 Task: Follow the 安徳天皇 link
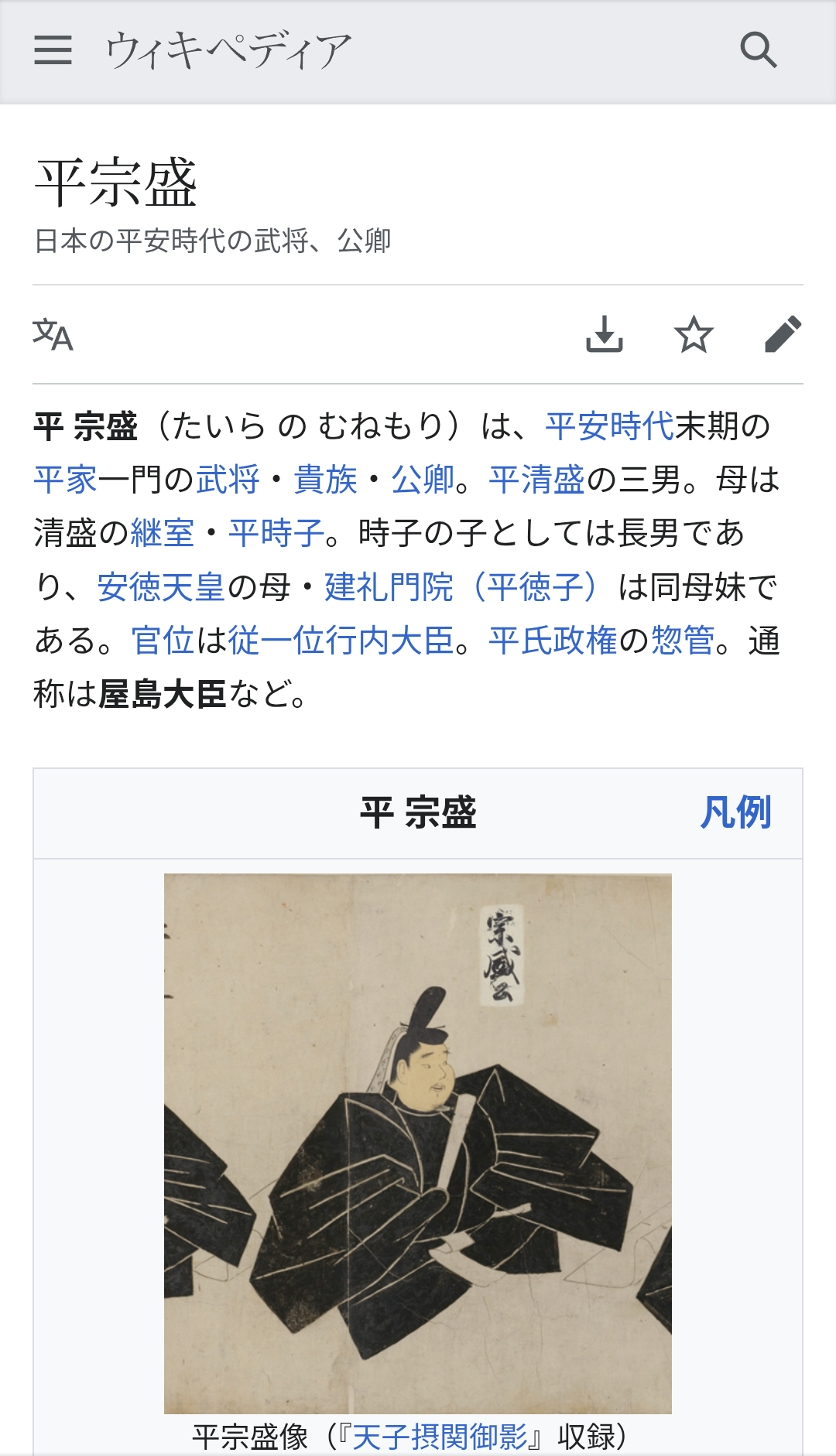click(161, 587)
